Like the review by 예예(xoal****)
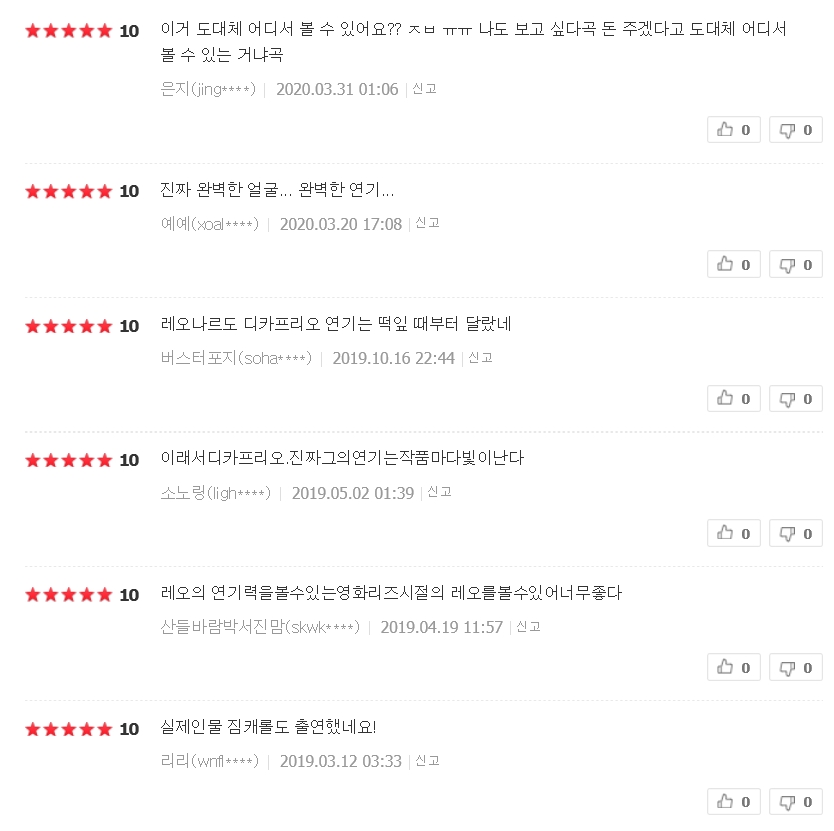This screenshot has width=834, height=831. (x=734, y=264)
